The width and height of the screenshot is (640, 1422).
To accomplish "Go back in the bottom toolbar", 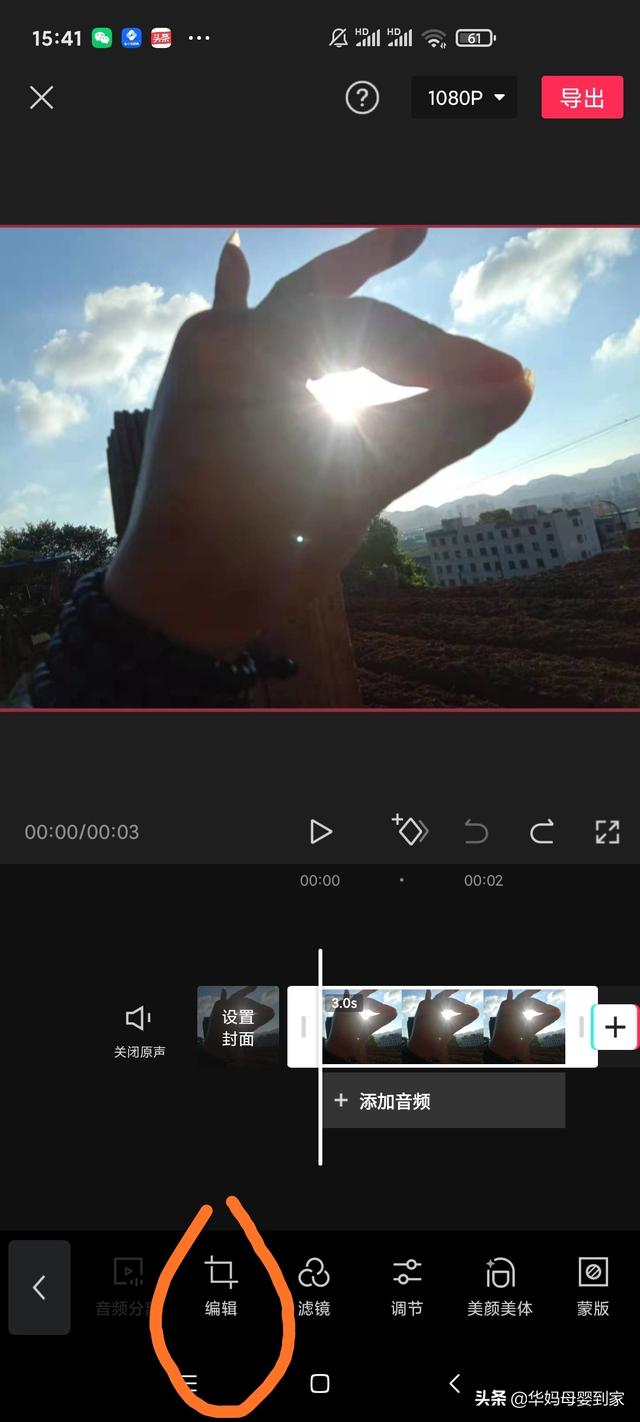I will [40, 1287].
